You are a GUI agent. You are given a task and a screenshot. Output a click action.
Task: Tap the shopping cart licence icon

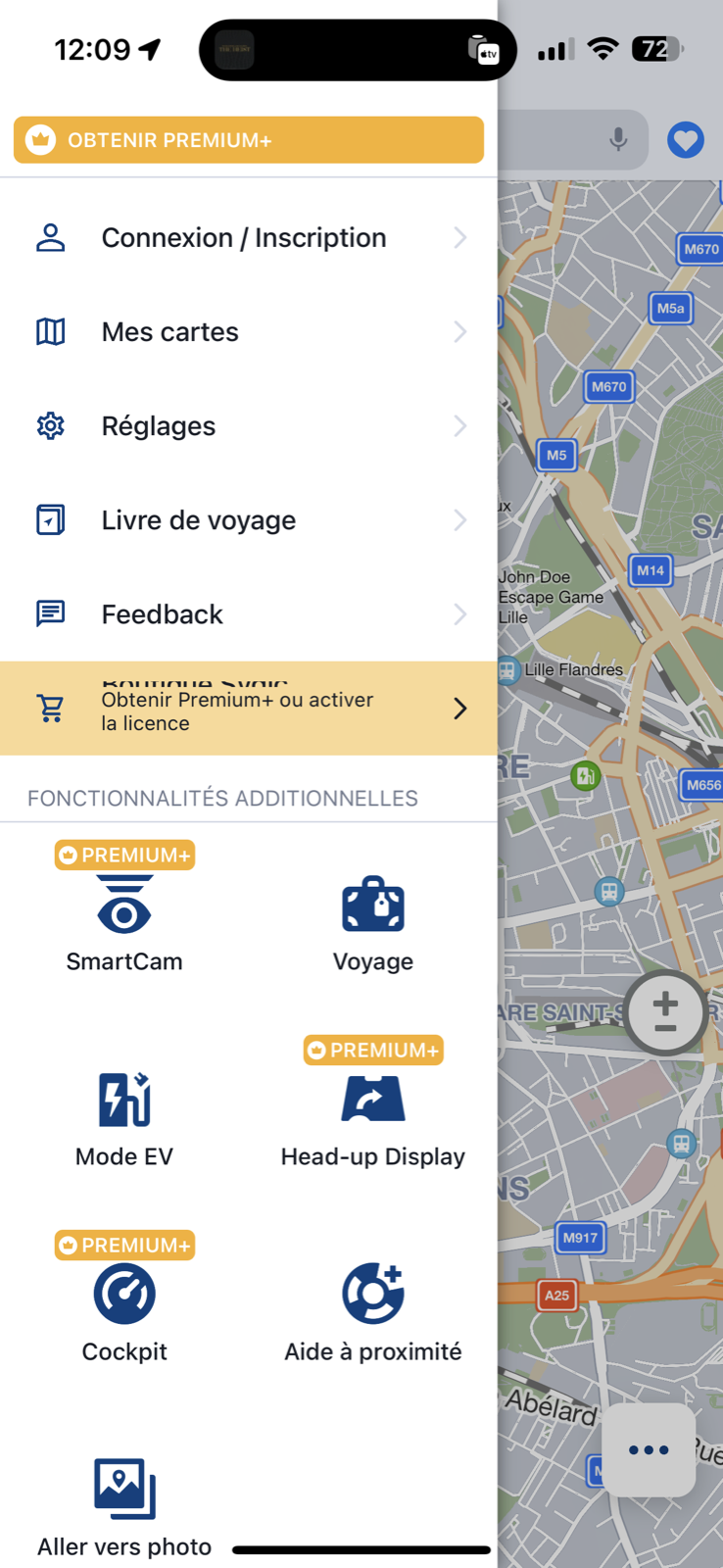51,708
